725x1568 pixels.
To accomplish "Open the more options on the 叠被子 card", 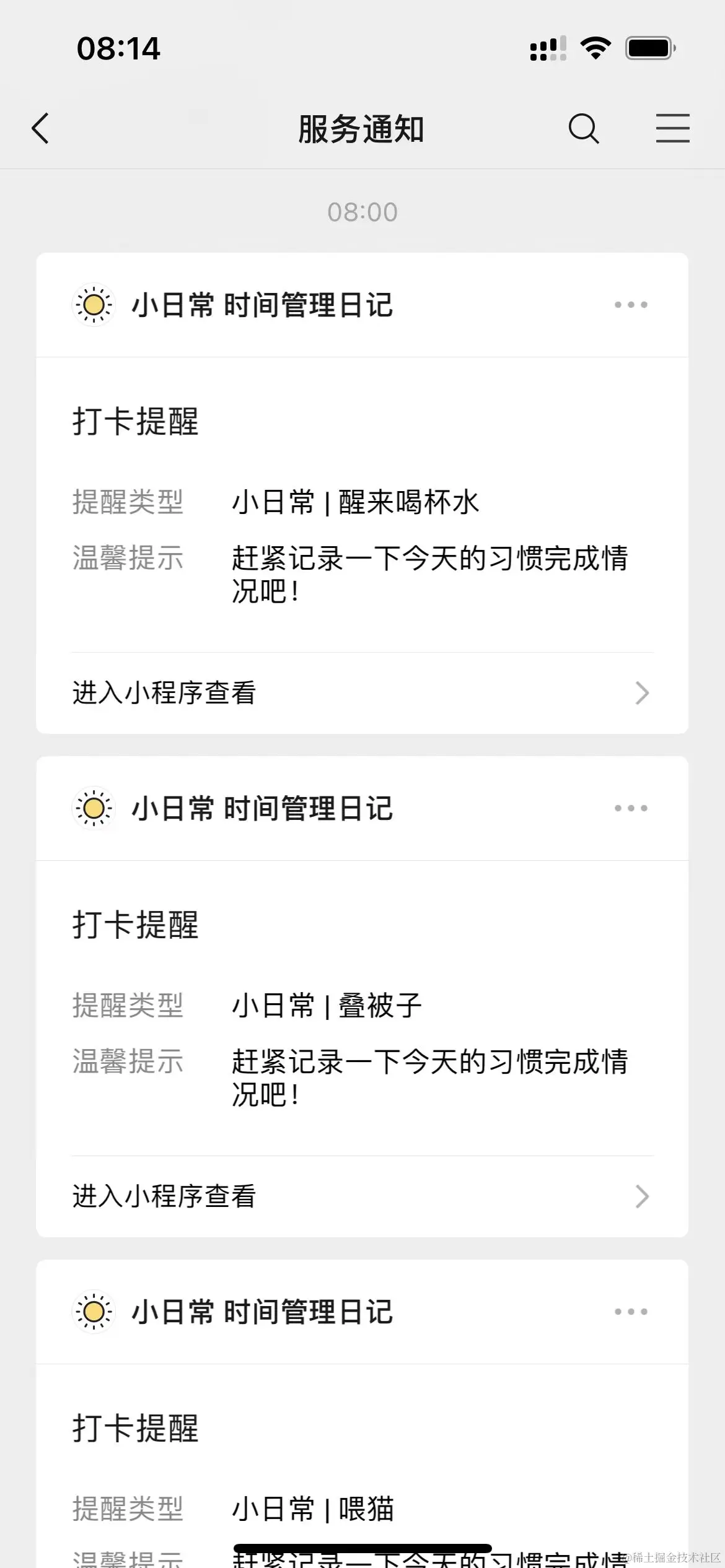I will click(631, 808).
